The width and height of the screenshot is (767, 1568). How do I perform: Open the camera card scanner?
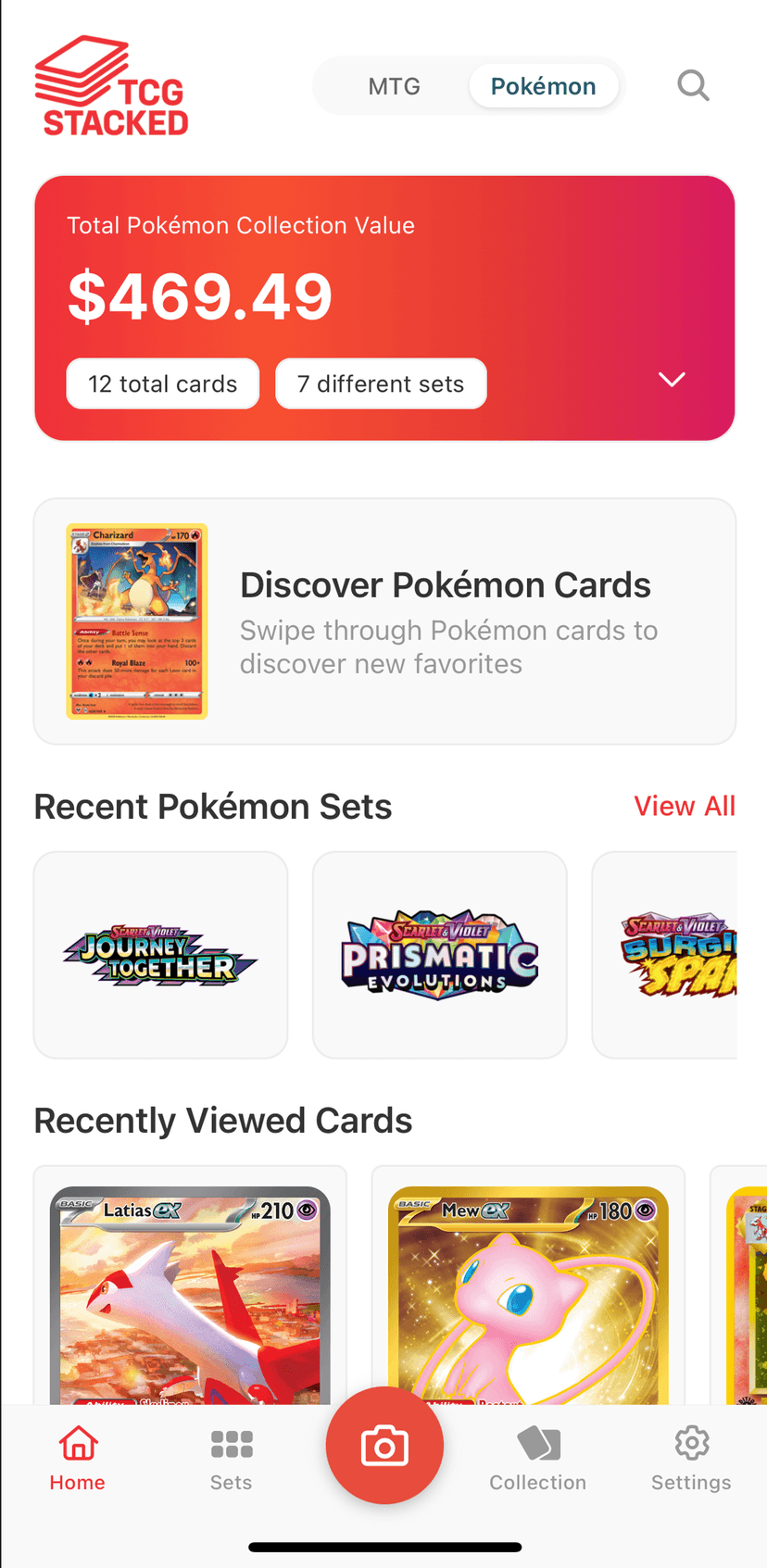(x=384, y=1446)
